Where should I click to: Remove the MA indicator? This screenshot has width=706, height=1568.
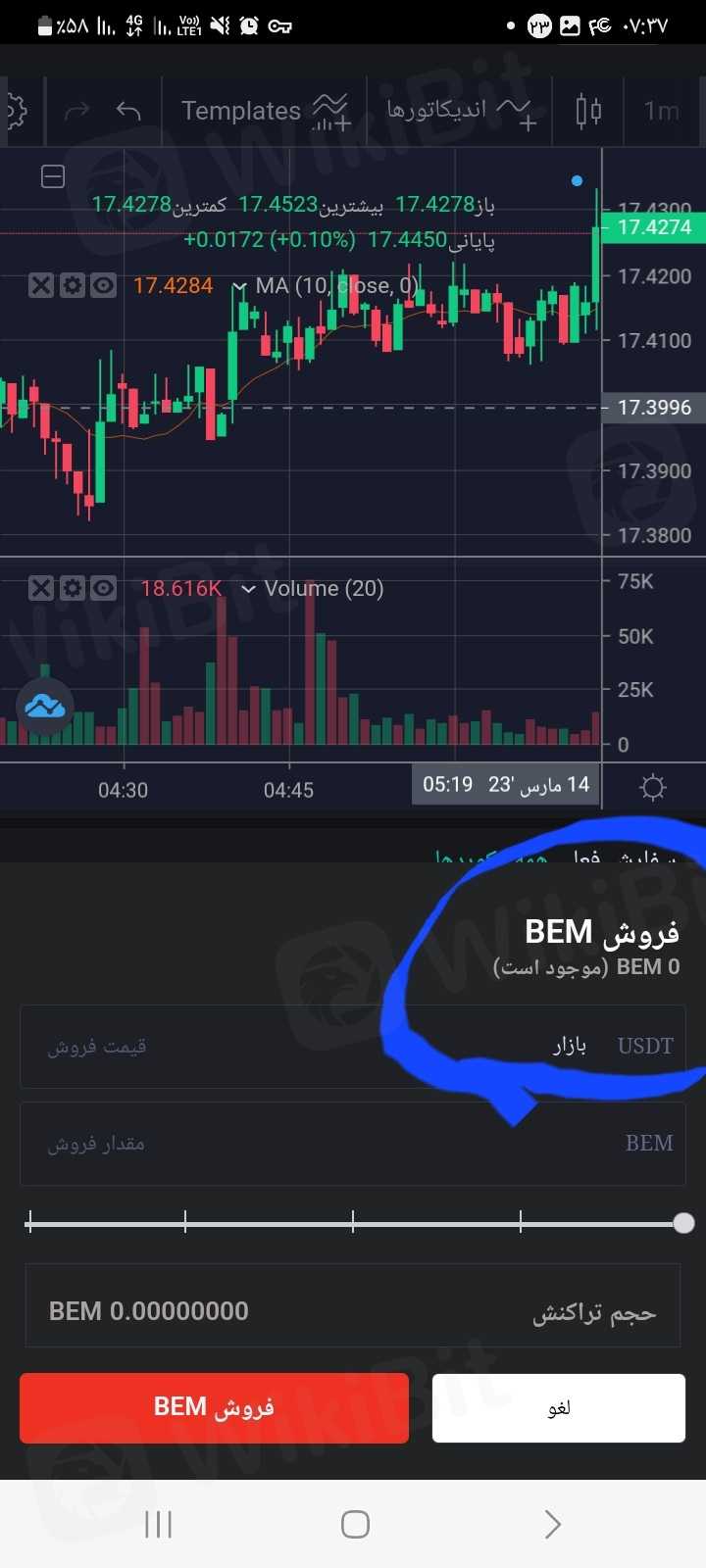pyautogui.click(x=40, y=285)
